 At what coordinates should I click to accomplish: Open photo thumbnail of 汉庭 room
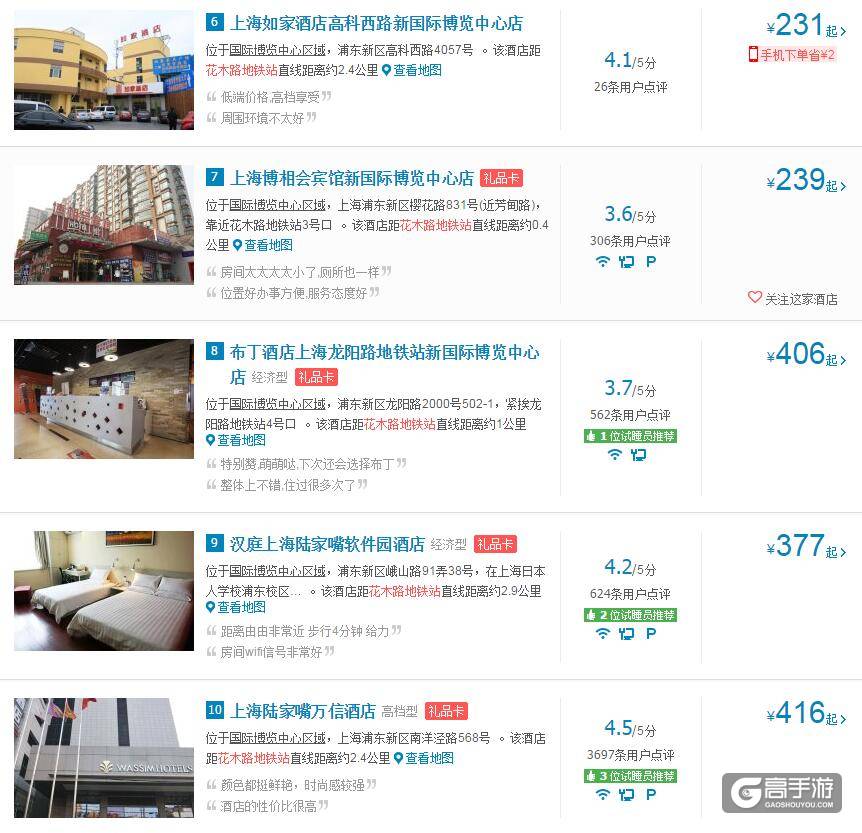pyautogui.click(x=104, y=590)
